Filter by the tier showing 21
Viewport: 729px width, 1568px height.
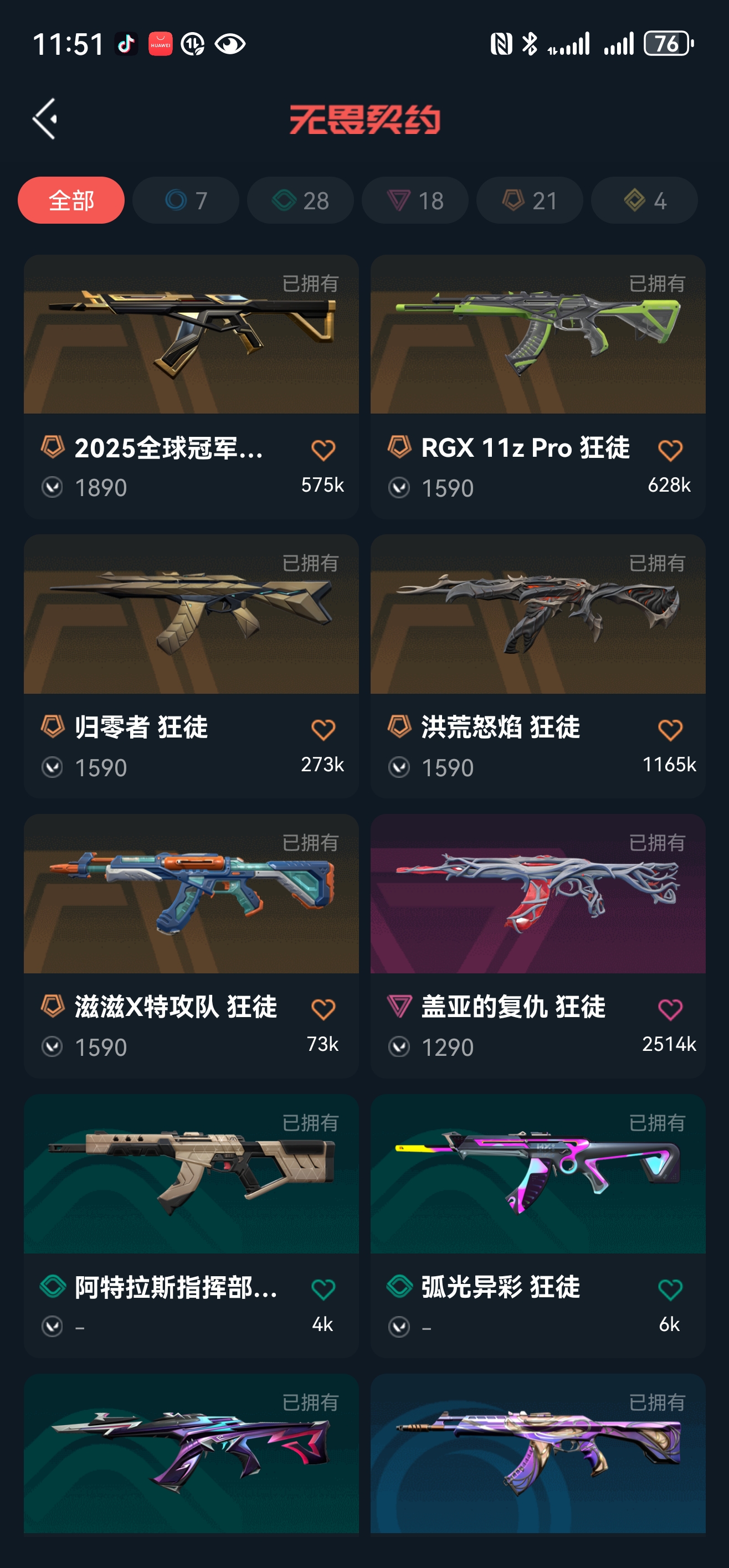pyautogui.click(x=529, y=200)
